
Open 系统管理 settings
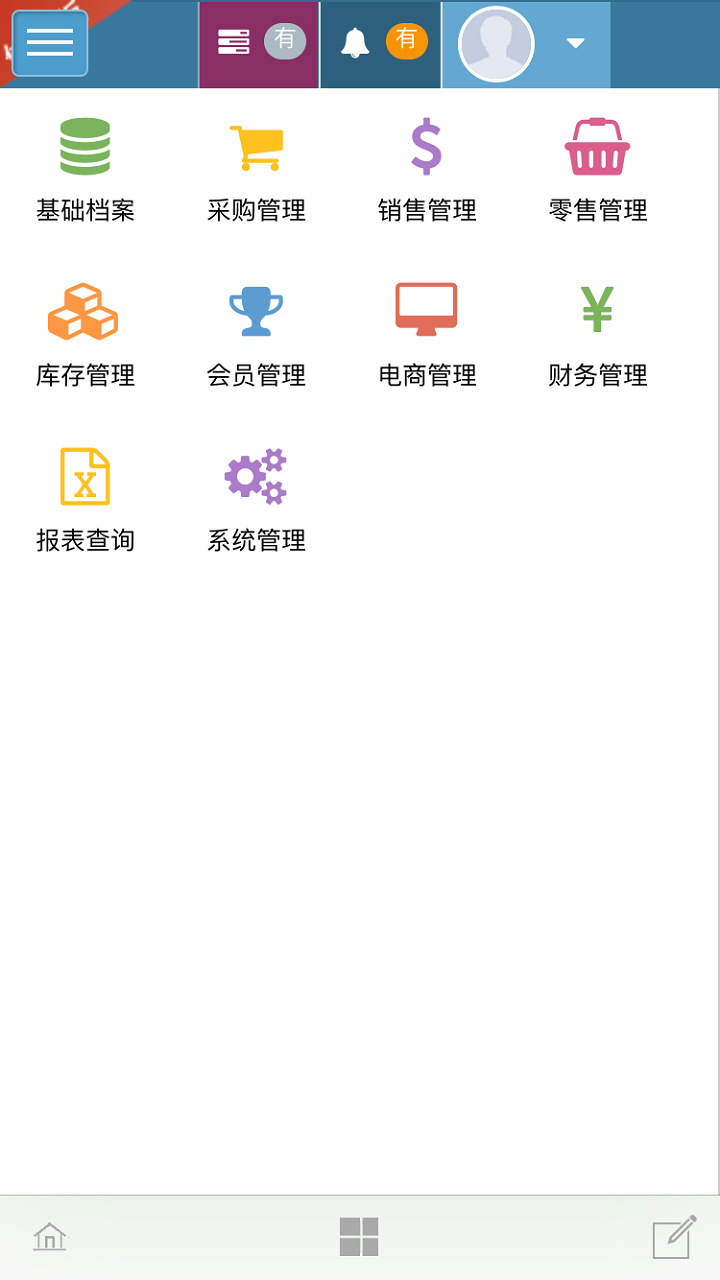tap(256, 500)
